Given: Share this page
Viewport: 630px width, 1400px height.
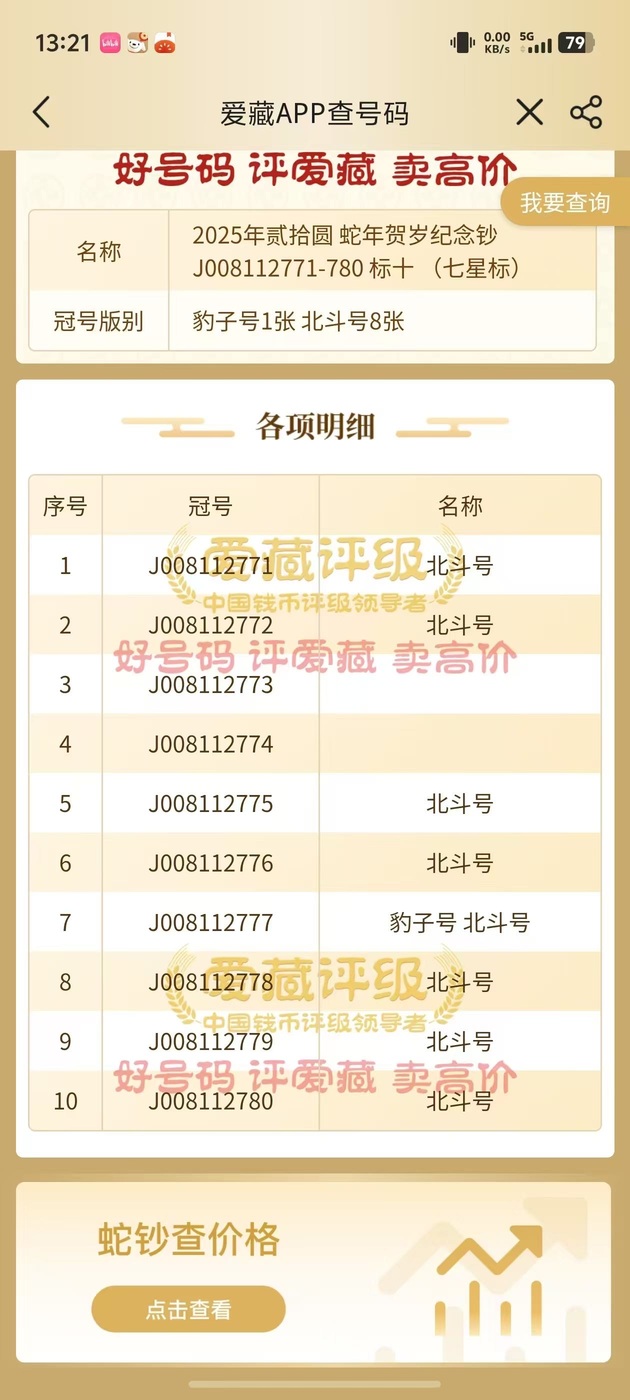Looking at the screenshot, I should point(586,112).
